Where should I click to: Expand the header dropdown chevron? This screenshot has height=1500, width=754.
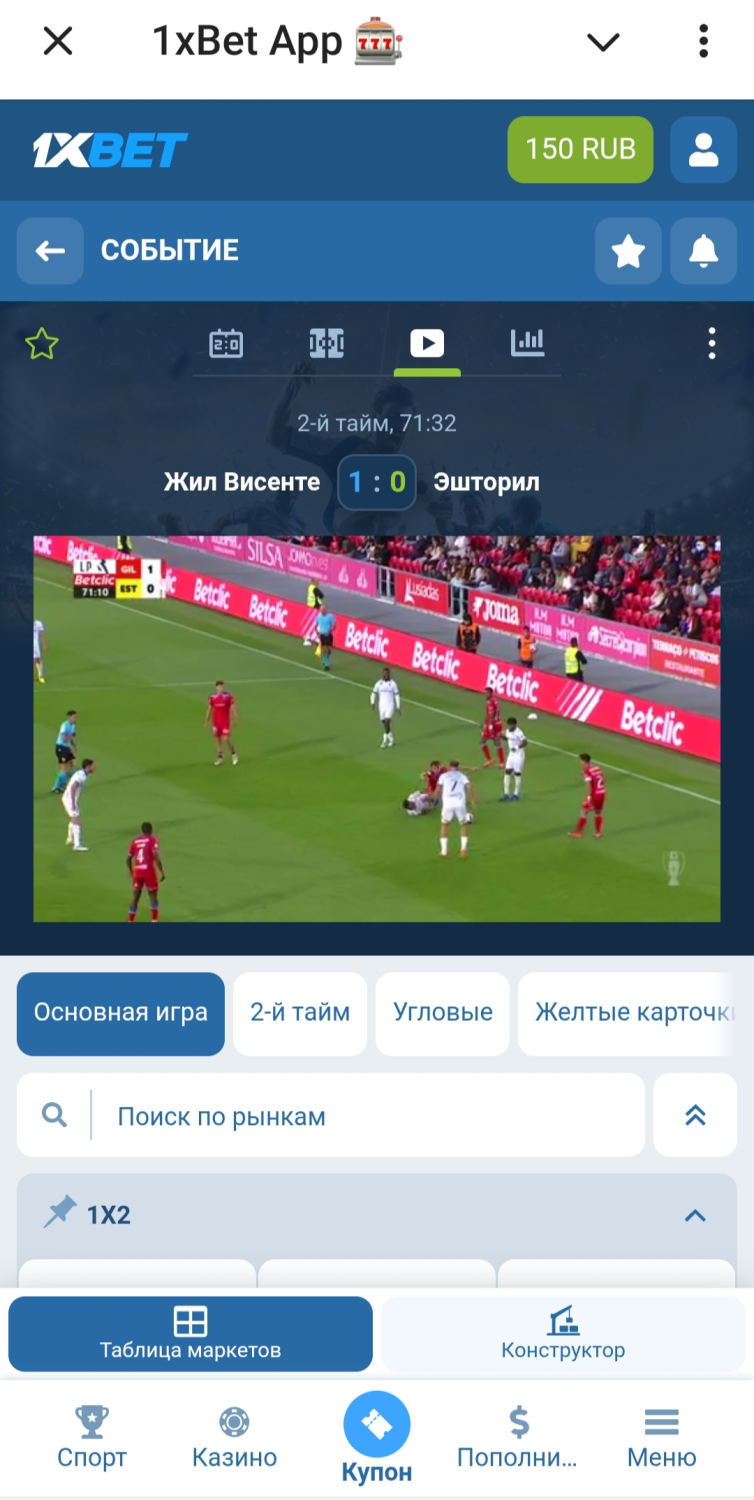click(603, 42)
